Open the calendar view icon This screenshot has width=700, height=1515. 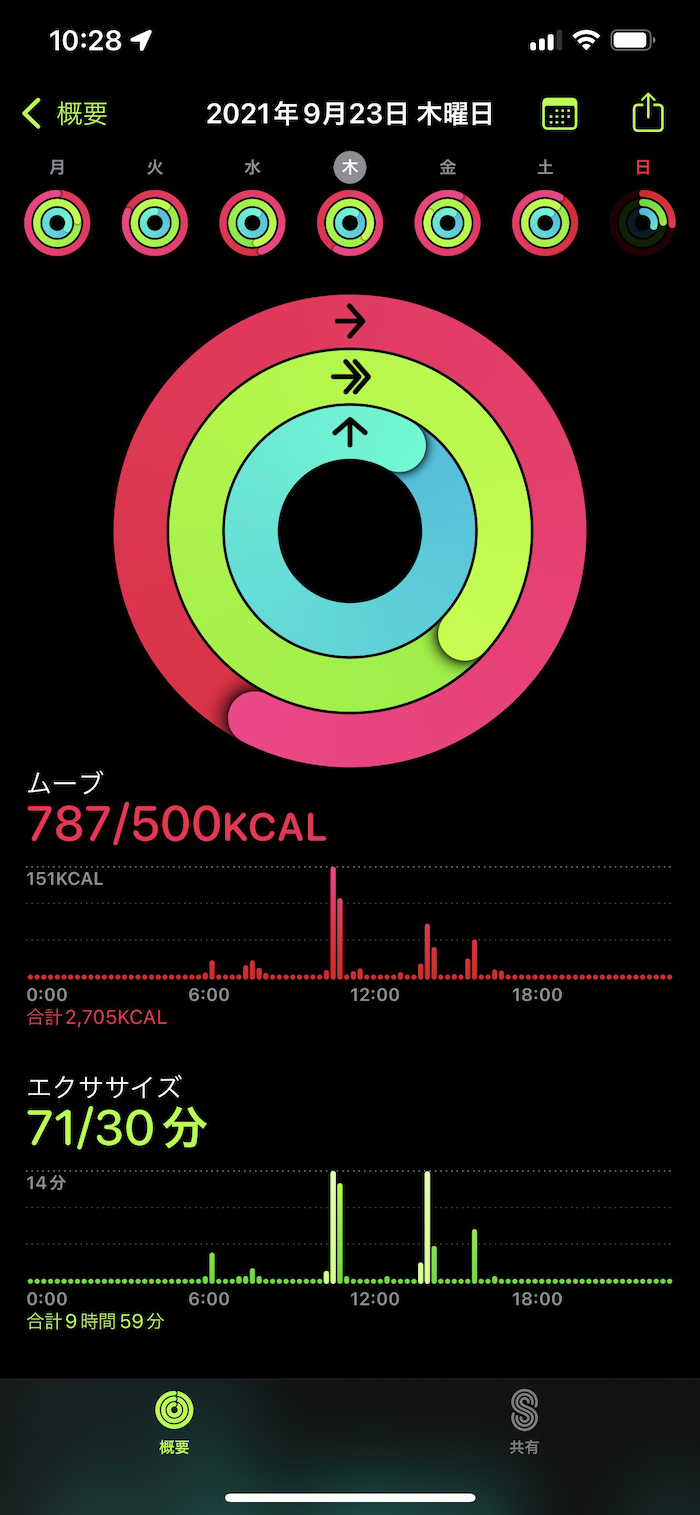(x=560, y=114)
